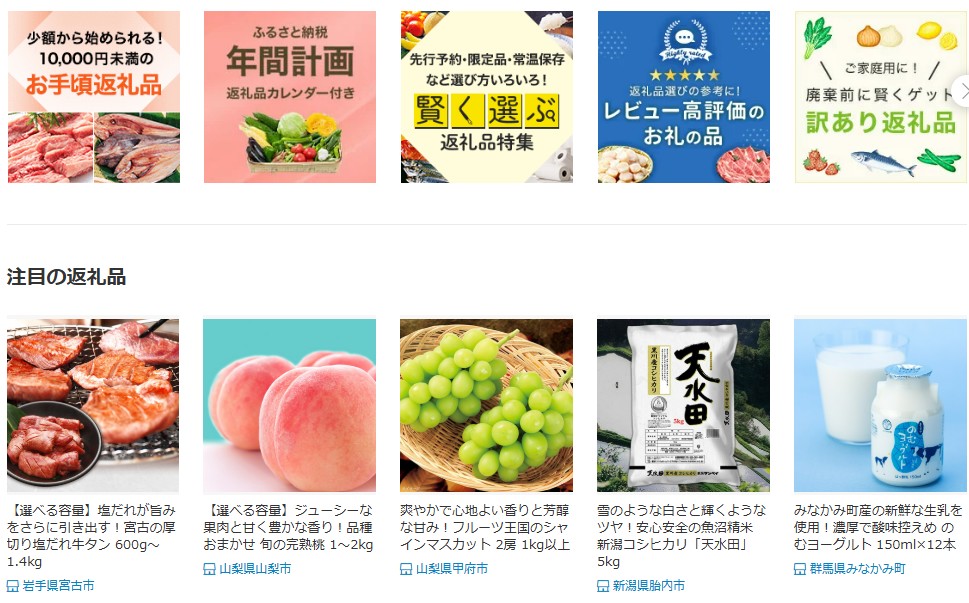
Task: Show next banners with the carousel arrow
Action: click(962, 91)
